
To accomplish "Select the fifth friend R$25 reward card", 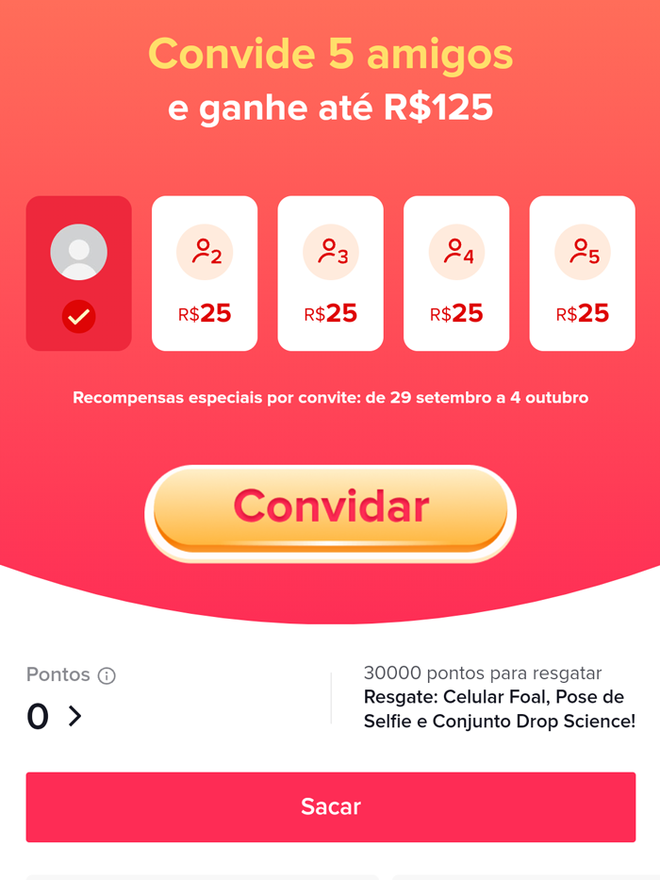I will (582, 273).
